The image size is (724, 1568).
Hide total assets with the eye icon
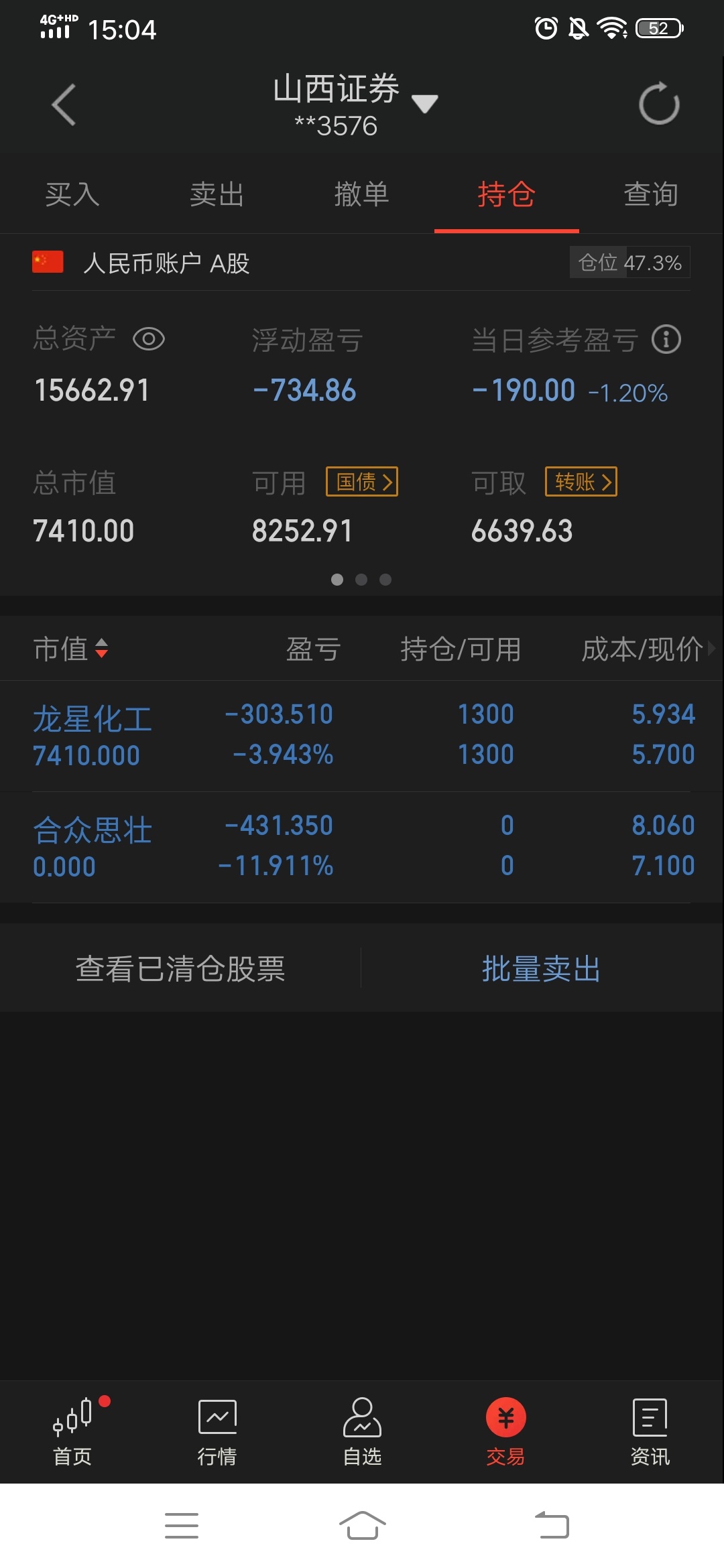pyautogui.click(x=149, y=339)
